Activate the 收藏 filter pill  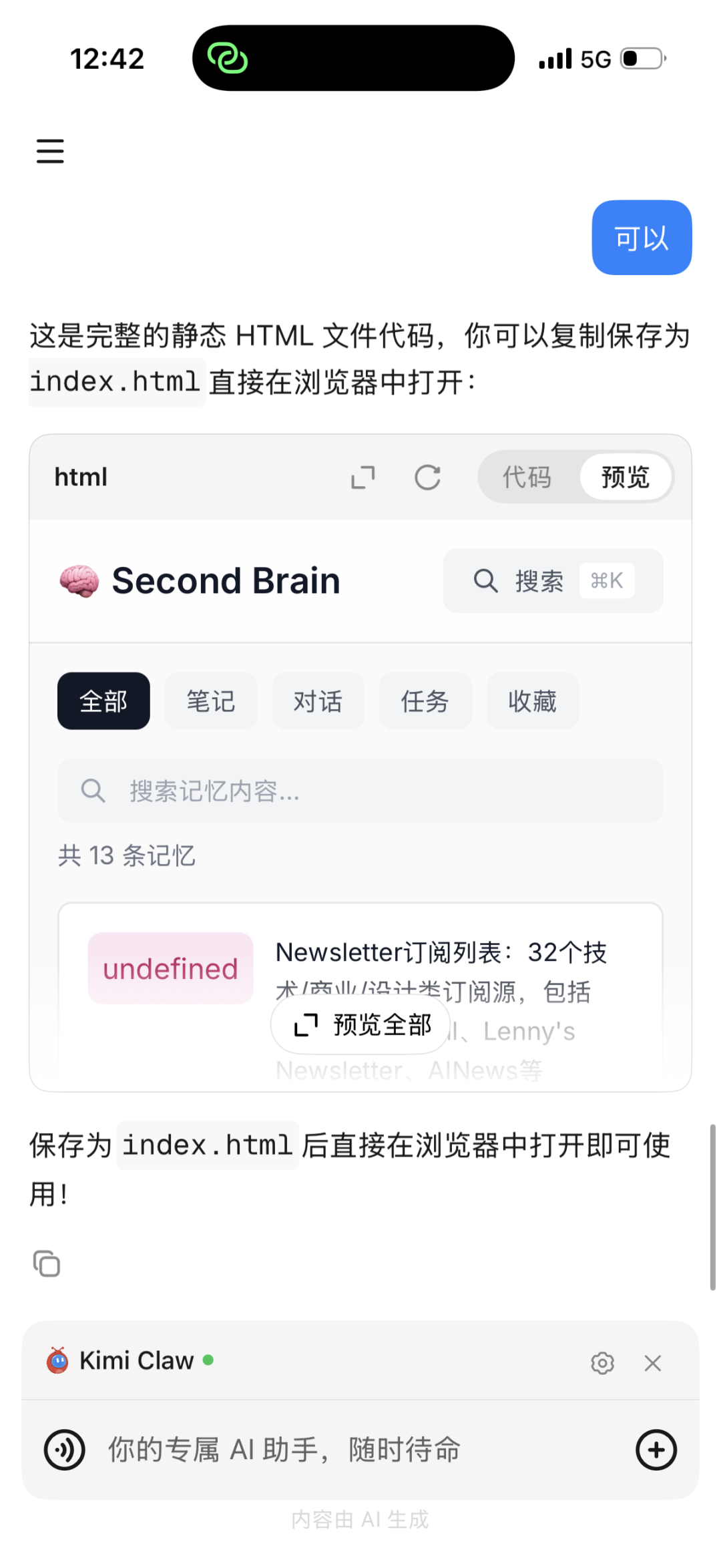[x=533, y=701]
